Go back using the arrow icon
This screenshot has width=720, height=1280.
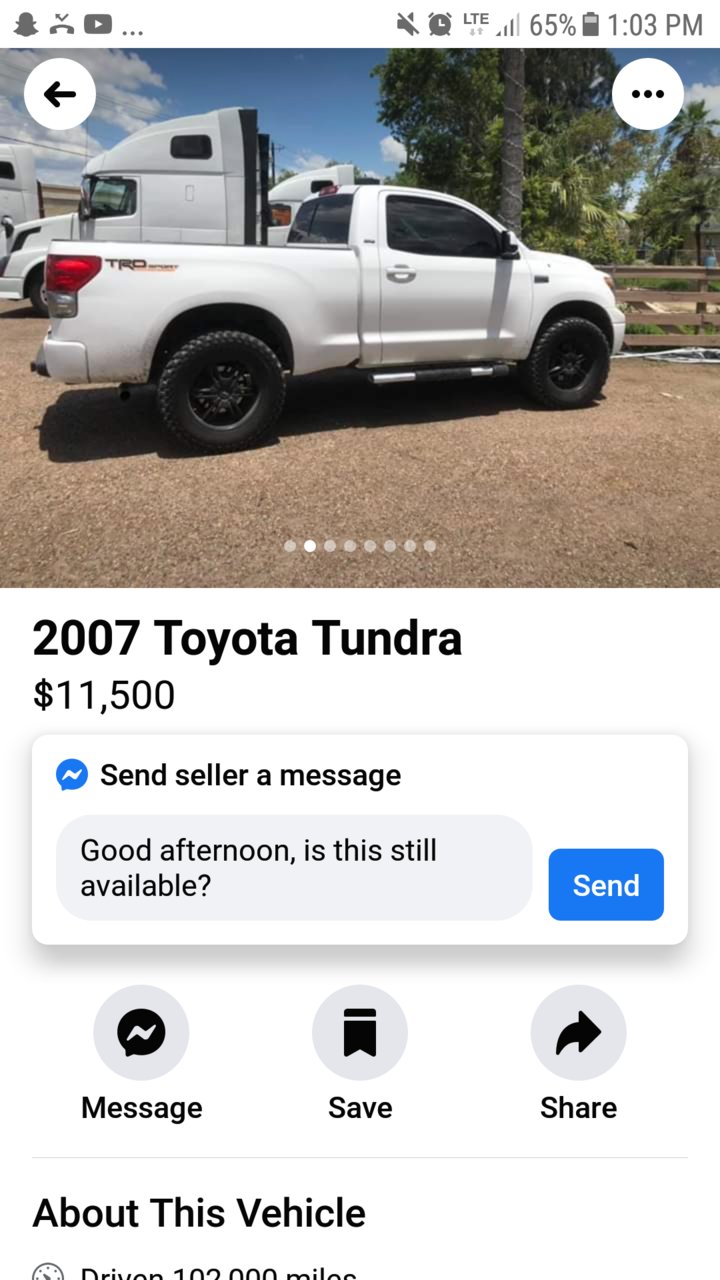(x=60, y=95)
